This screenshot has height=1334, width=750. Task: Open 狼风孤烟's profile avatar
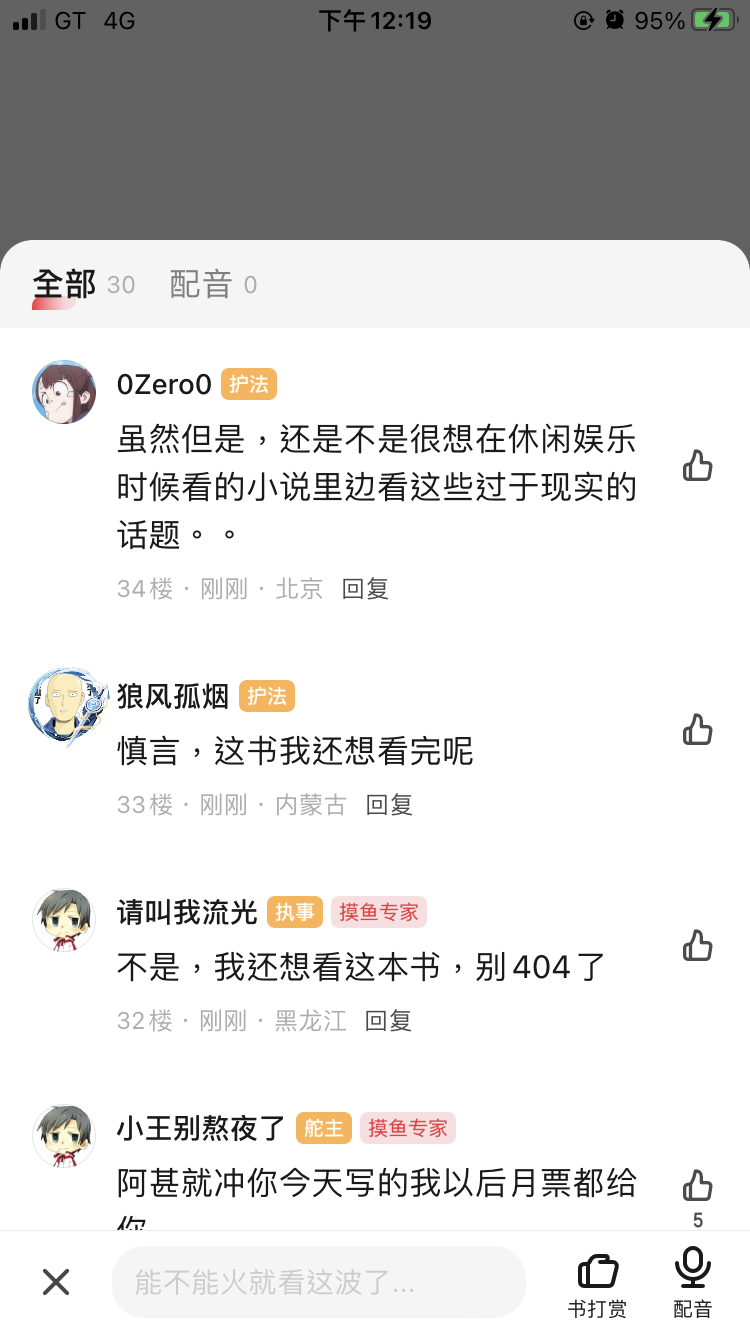(x=64, y=706)
